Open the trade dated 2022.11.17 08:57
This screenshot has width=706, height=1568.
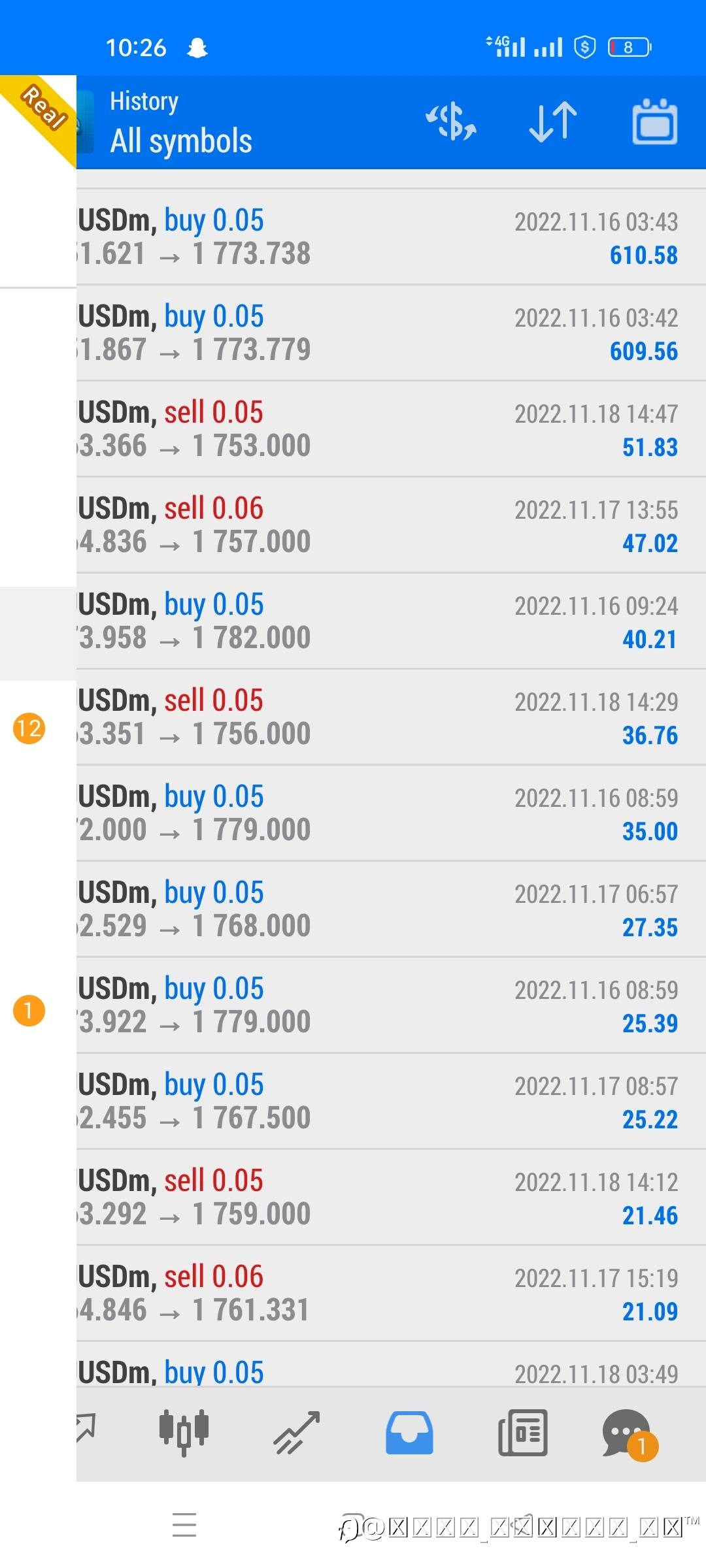point(391,1102)
